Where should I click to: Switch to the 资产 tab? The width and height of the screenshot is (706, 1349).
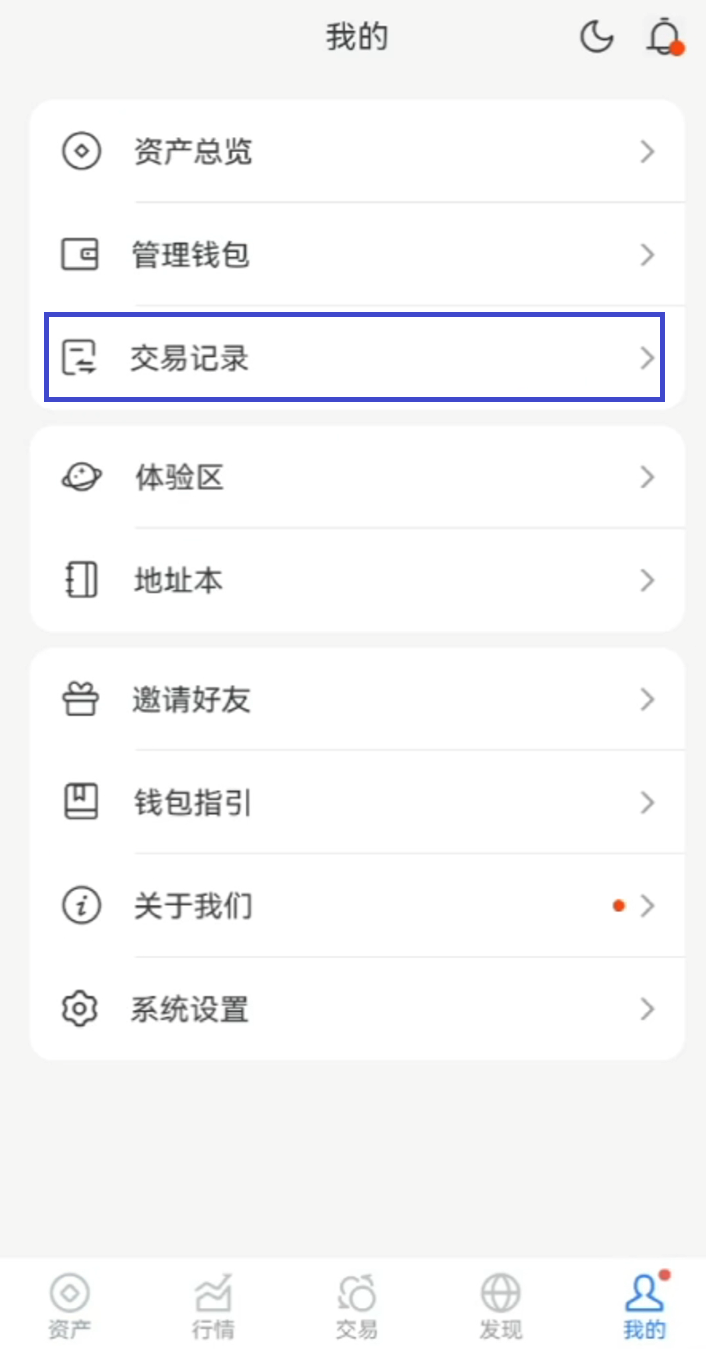(x=69, y=1306)
